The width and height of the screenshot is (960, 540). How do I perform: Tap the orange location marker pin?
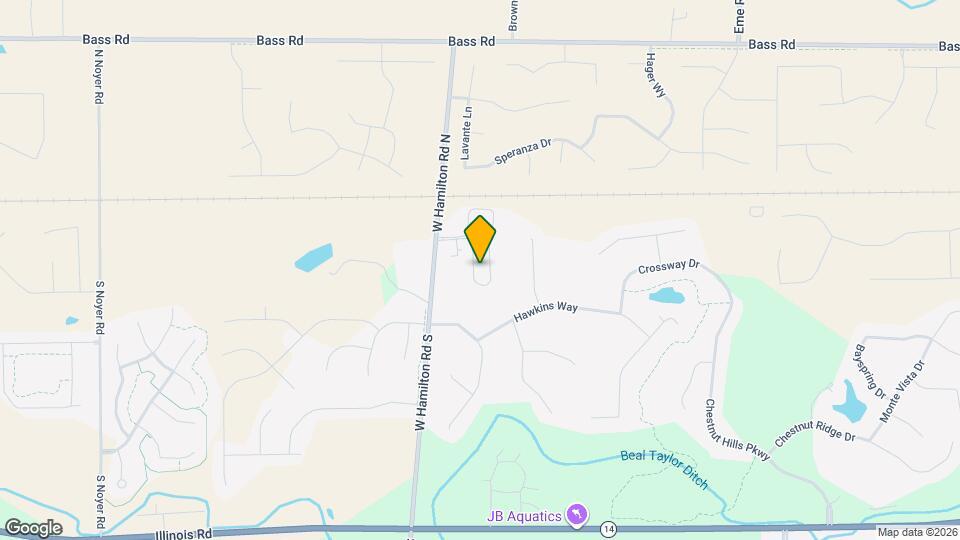(480, 238)
